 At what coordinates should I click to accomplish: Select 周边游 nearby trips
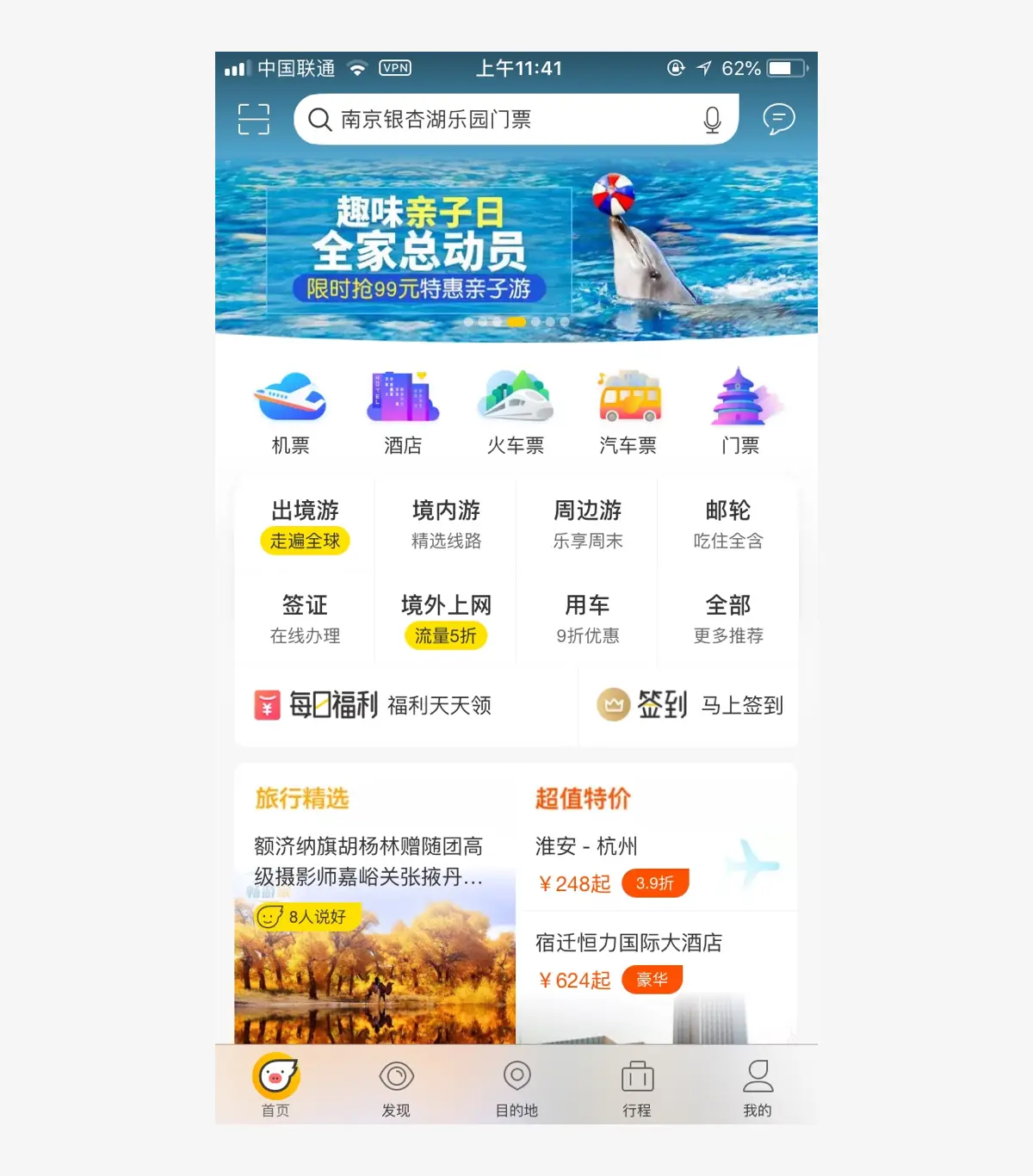coord(587,524)
